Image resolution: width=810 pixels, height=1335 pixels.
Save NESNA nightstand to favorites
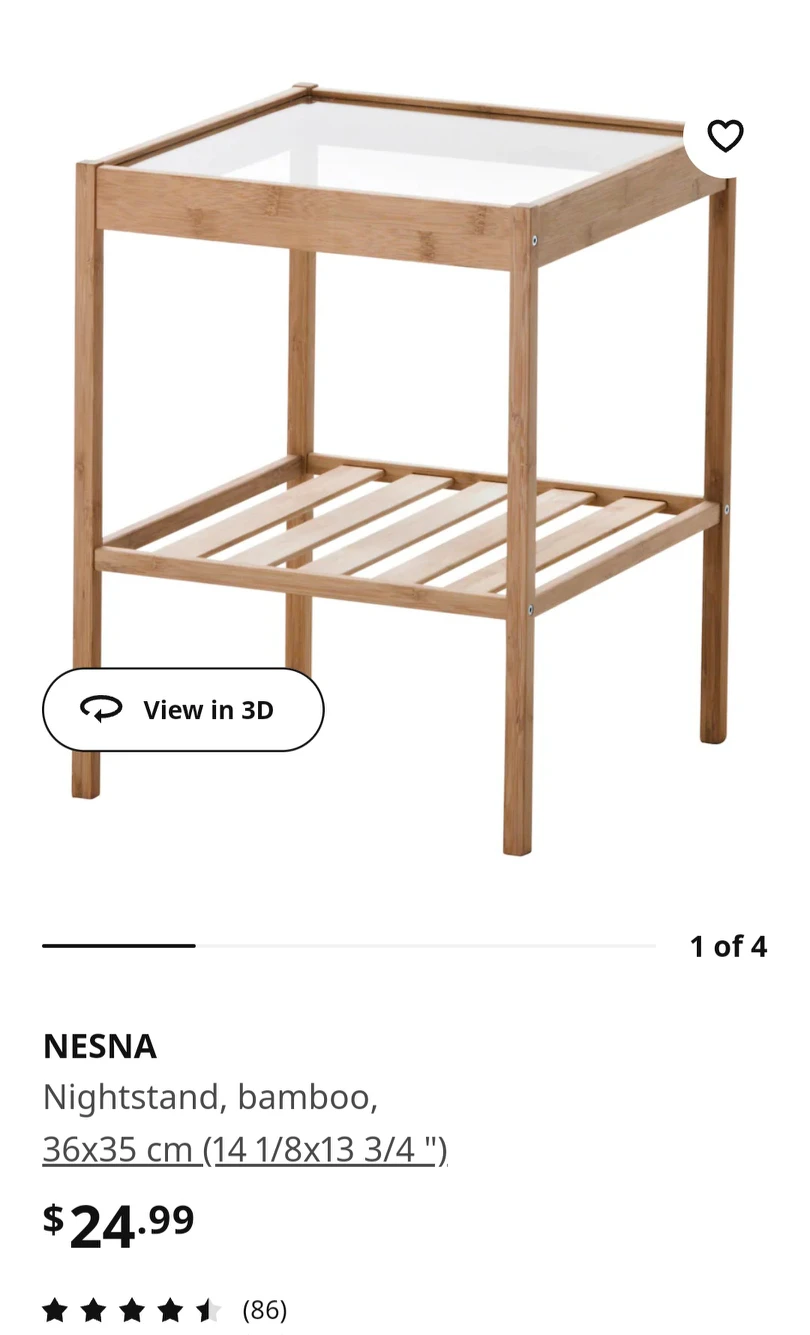725,136
